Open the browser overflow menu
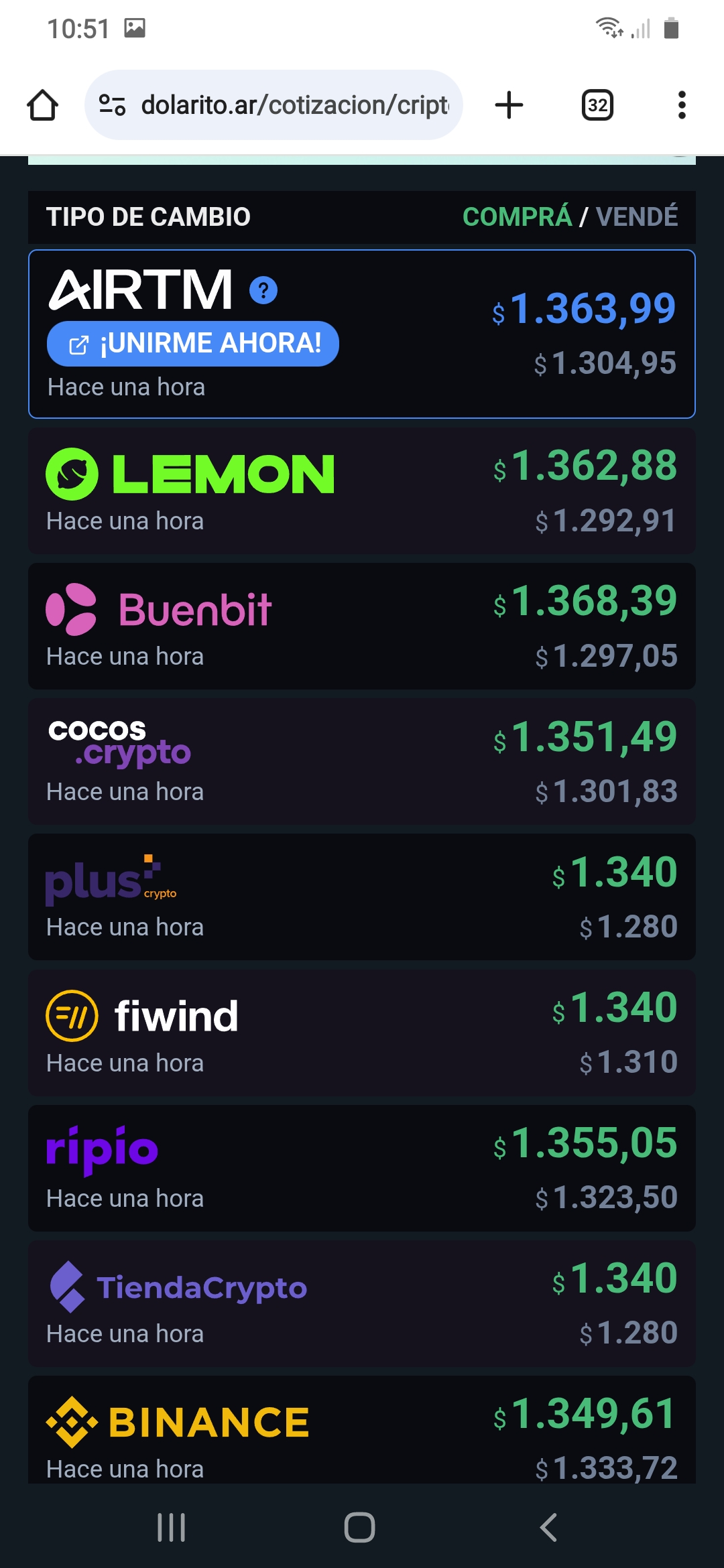 (x=682, y=105)
